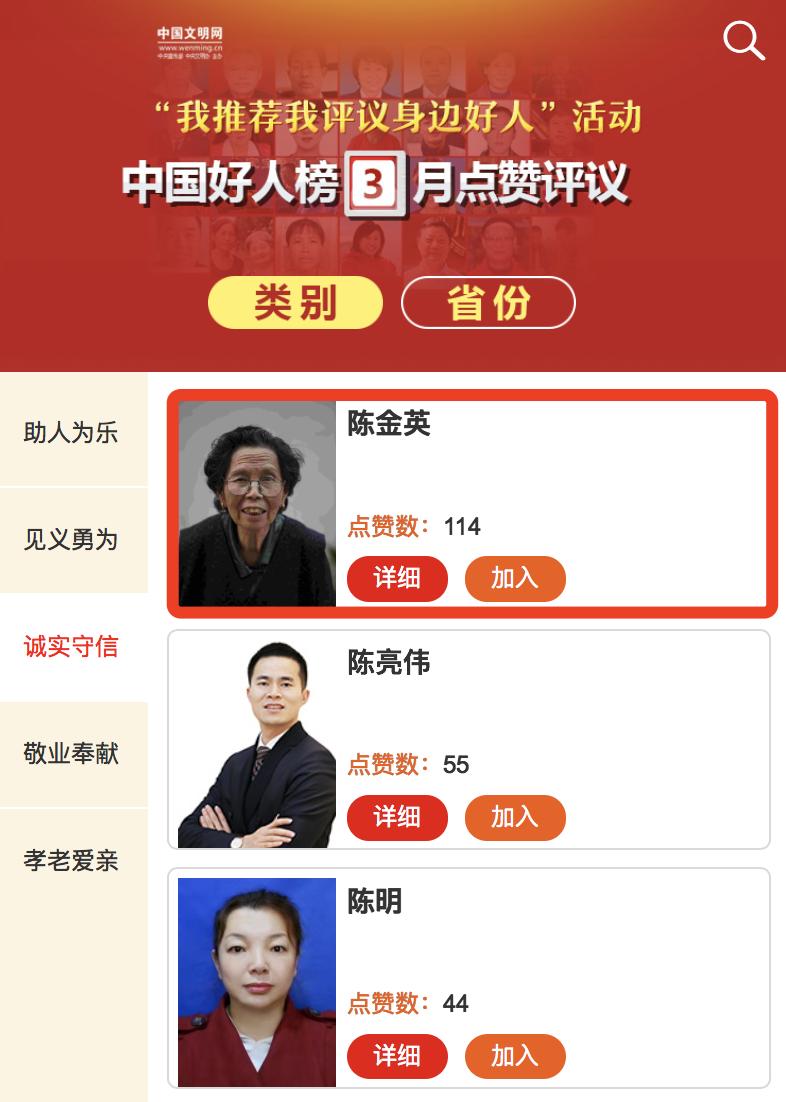Open the search magnifier icon
Viewport: 786px width, 1102px height.
(743, 41)
